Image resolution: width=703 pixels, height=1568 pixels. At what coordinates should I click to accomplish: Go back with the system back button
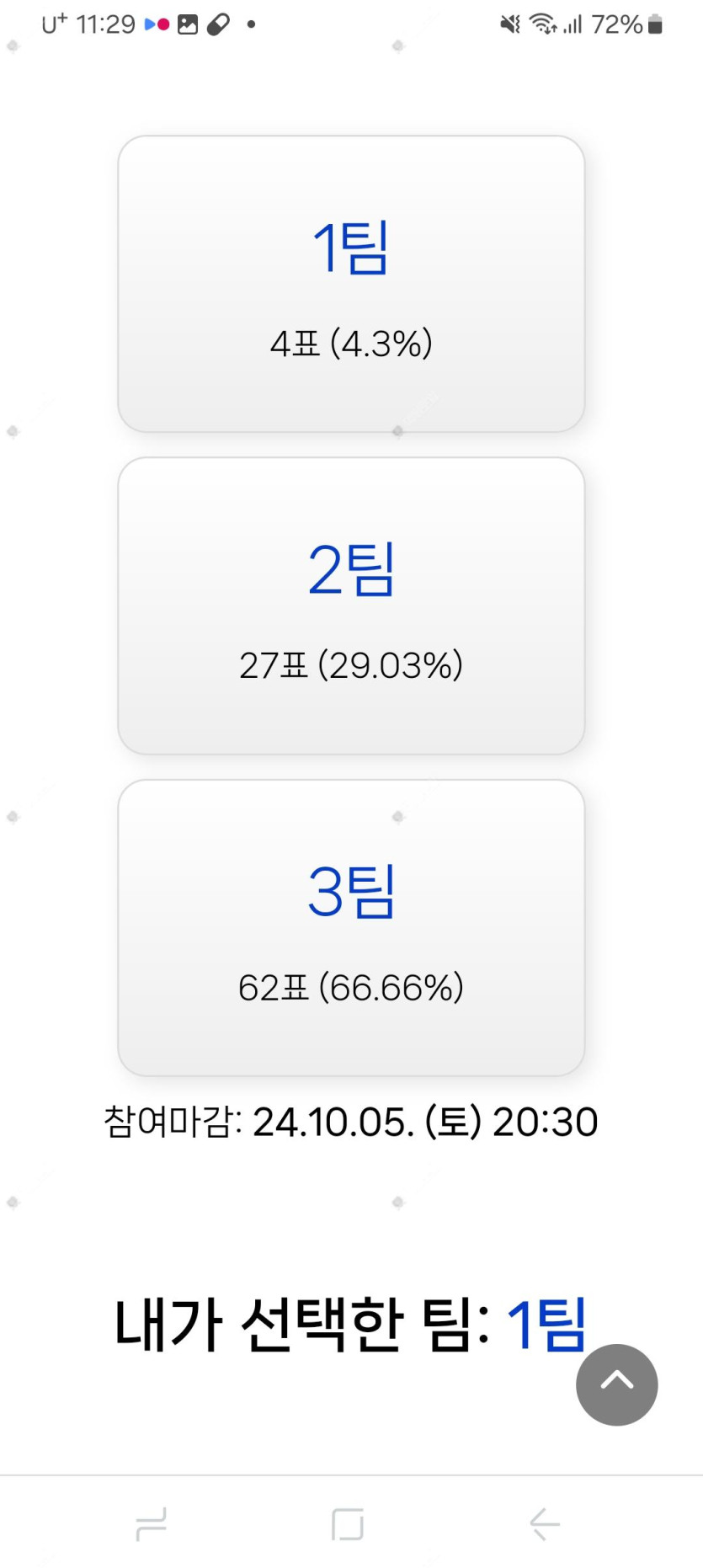pyautogui.click(x=545, y=1523)
